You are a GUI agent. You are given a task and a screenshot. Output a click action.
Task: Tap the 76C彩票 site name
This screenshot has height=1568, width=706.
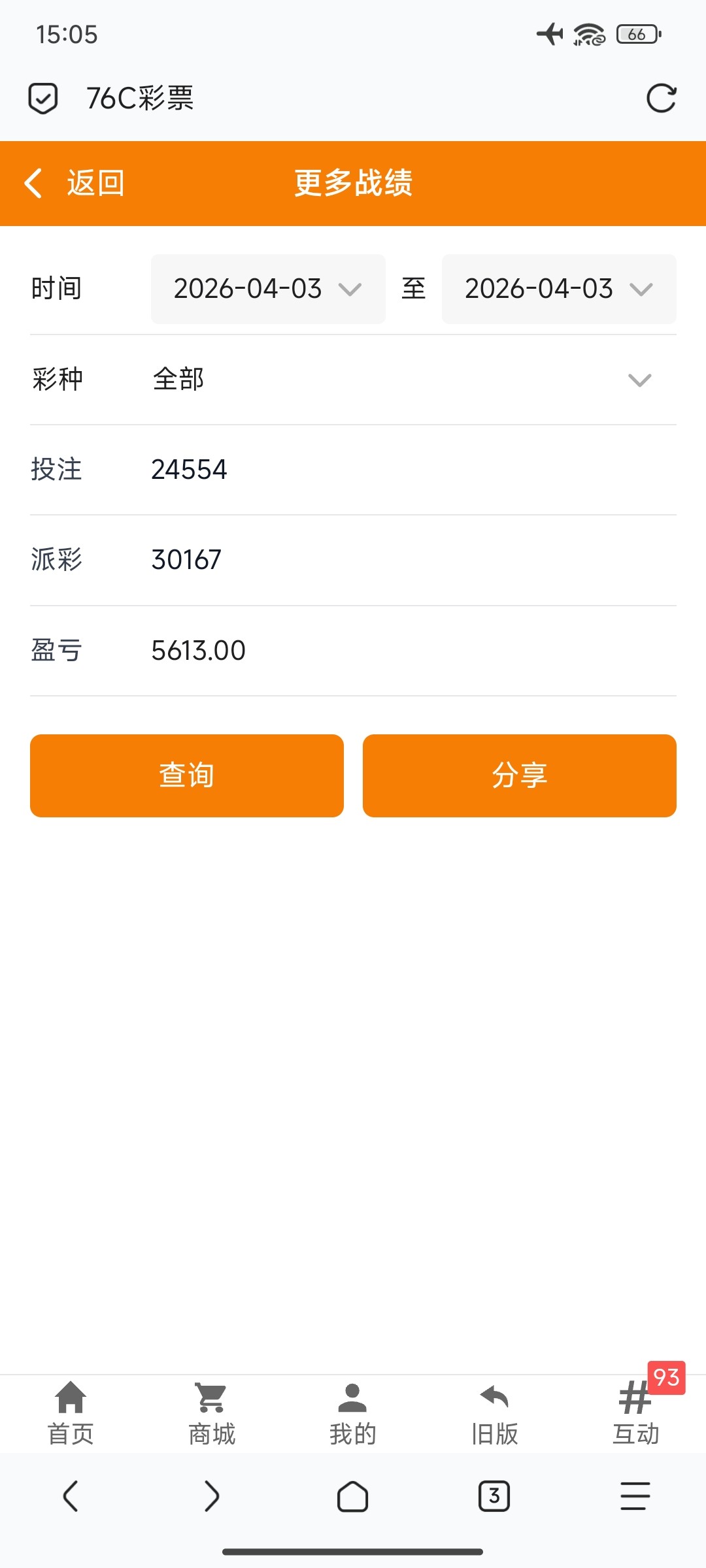(x=139, y=98)
